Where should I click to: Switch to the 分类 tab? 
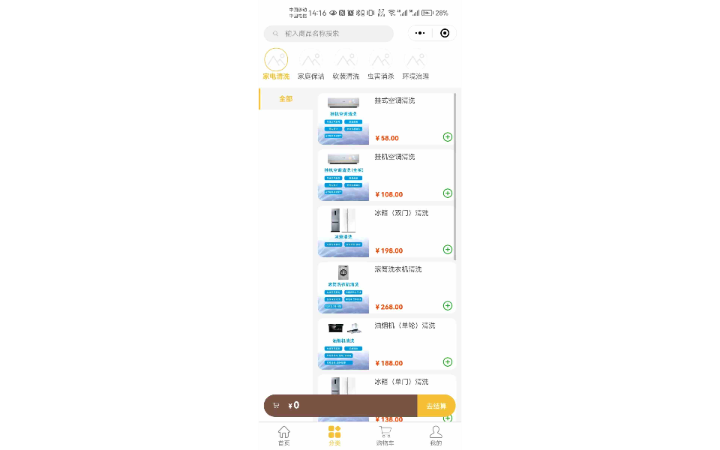[334, 435]
